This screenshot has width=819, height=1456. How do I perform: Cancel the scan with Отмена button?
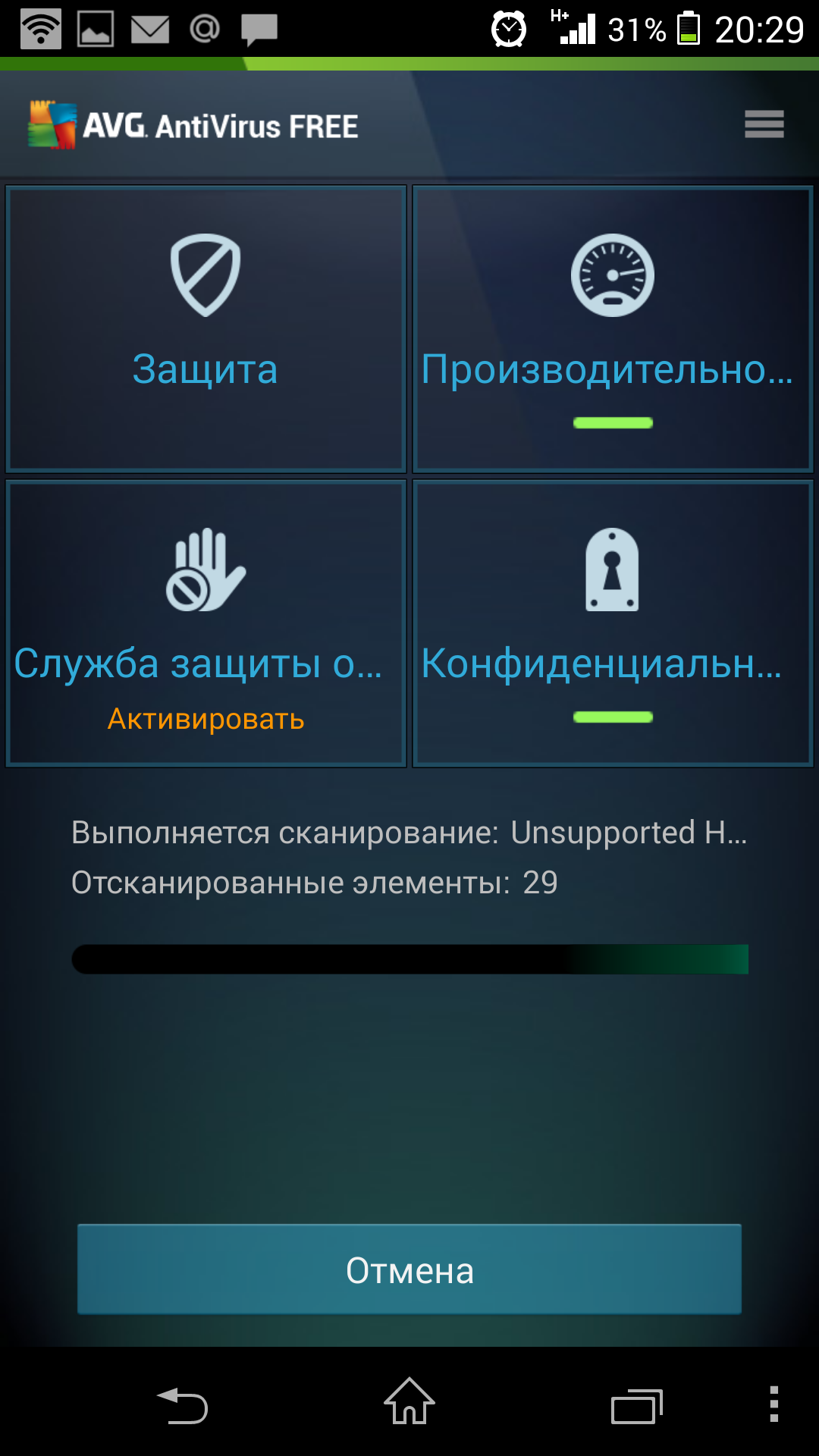[409, 1269]
